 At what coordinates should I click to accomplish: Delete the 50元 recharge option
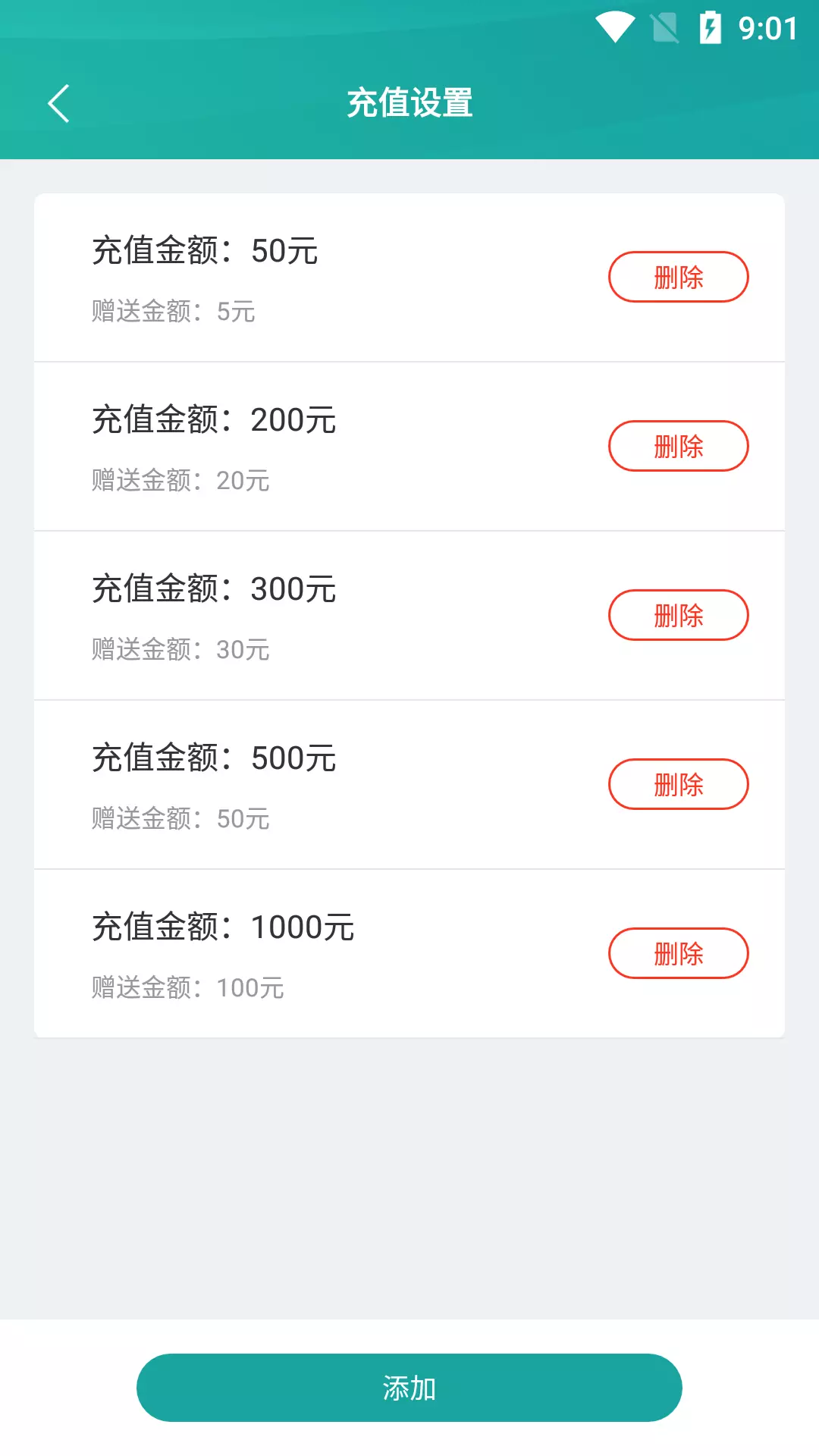[x=678, y=277]
